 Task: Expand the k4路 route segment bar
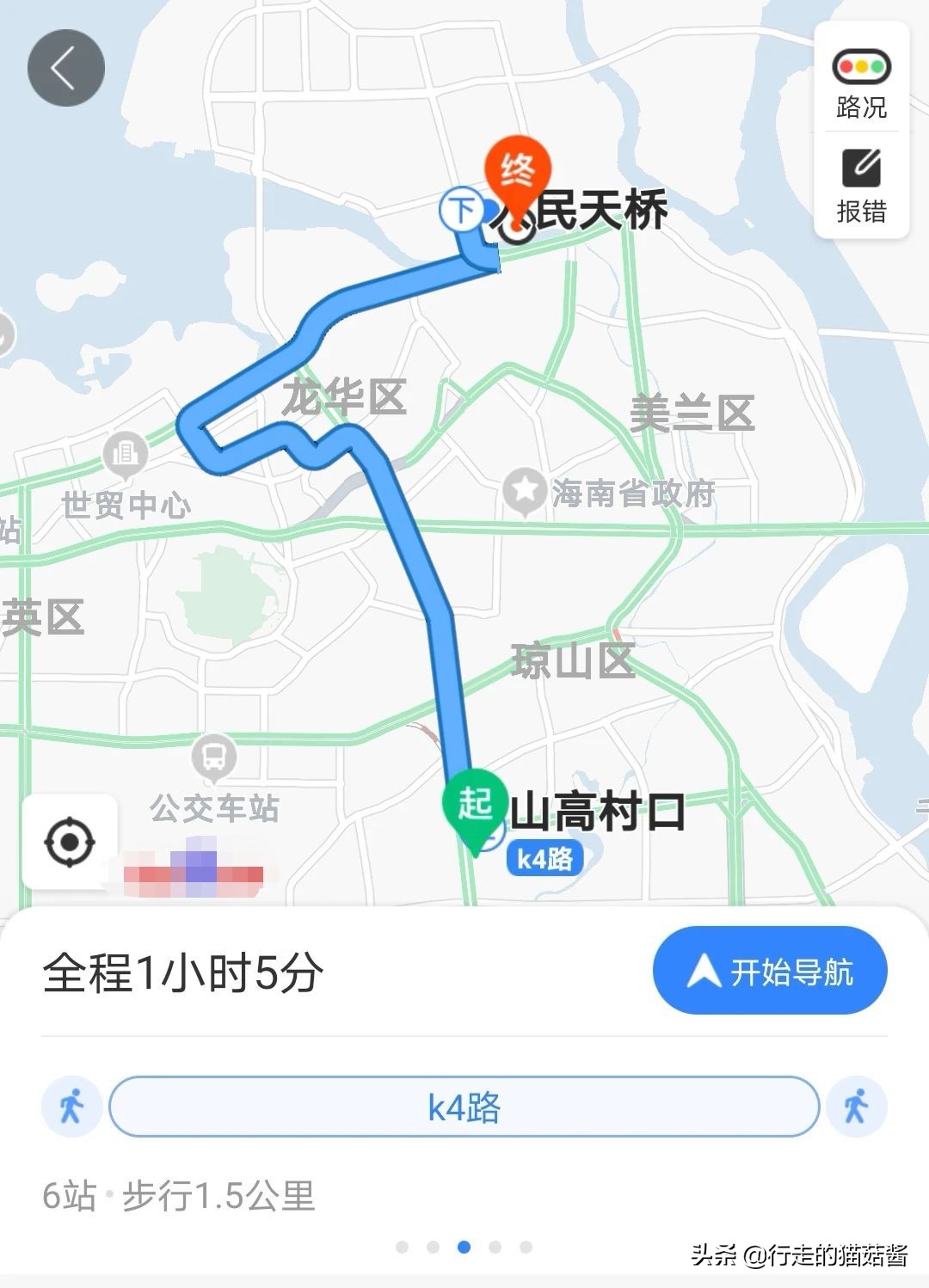pos(464,1108)
